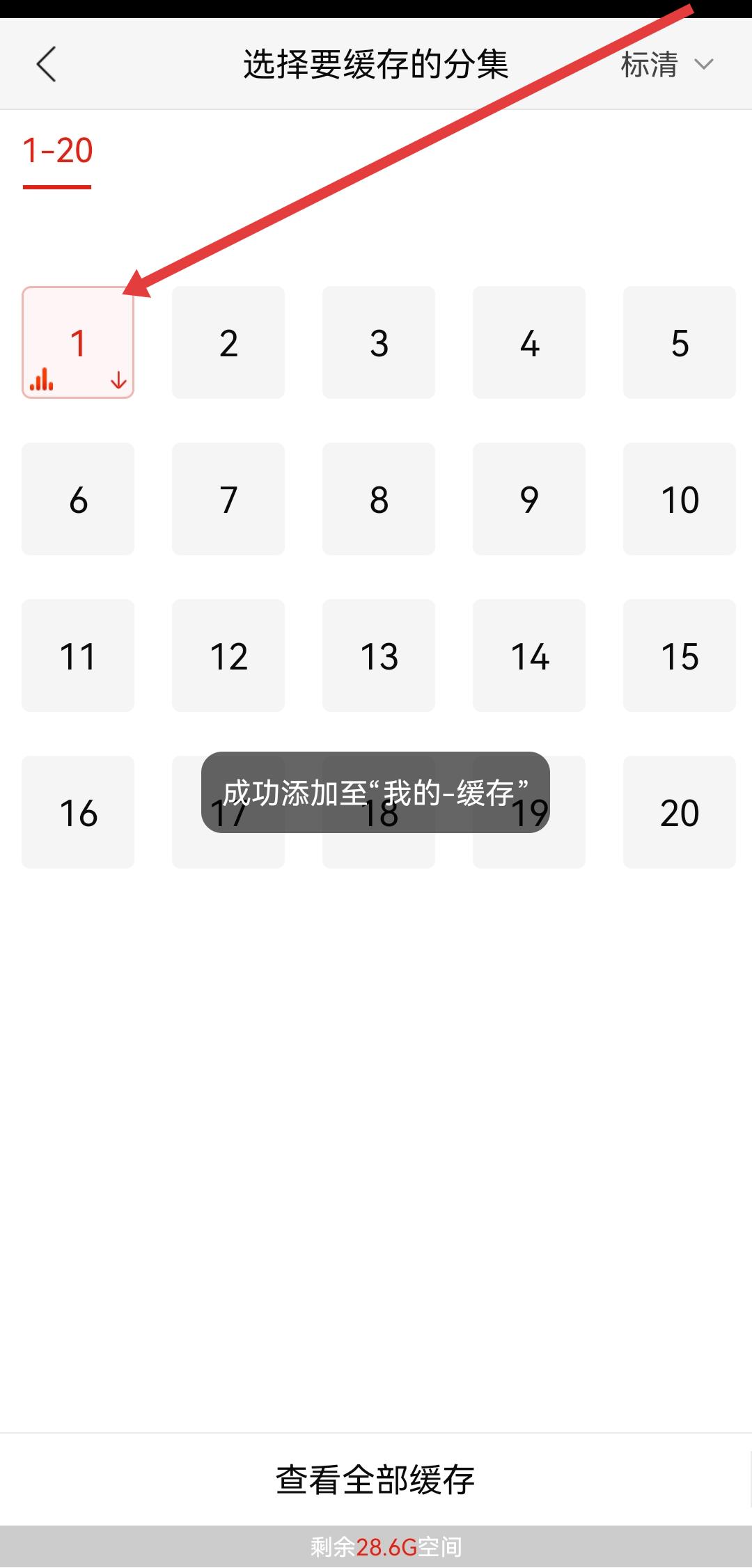
Task: Select episode 3 for caching
Action: click(379, 342)
